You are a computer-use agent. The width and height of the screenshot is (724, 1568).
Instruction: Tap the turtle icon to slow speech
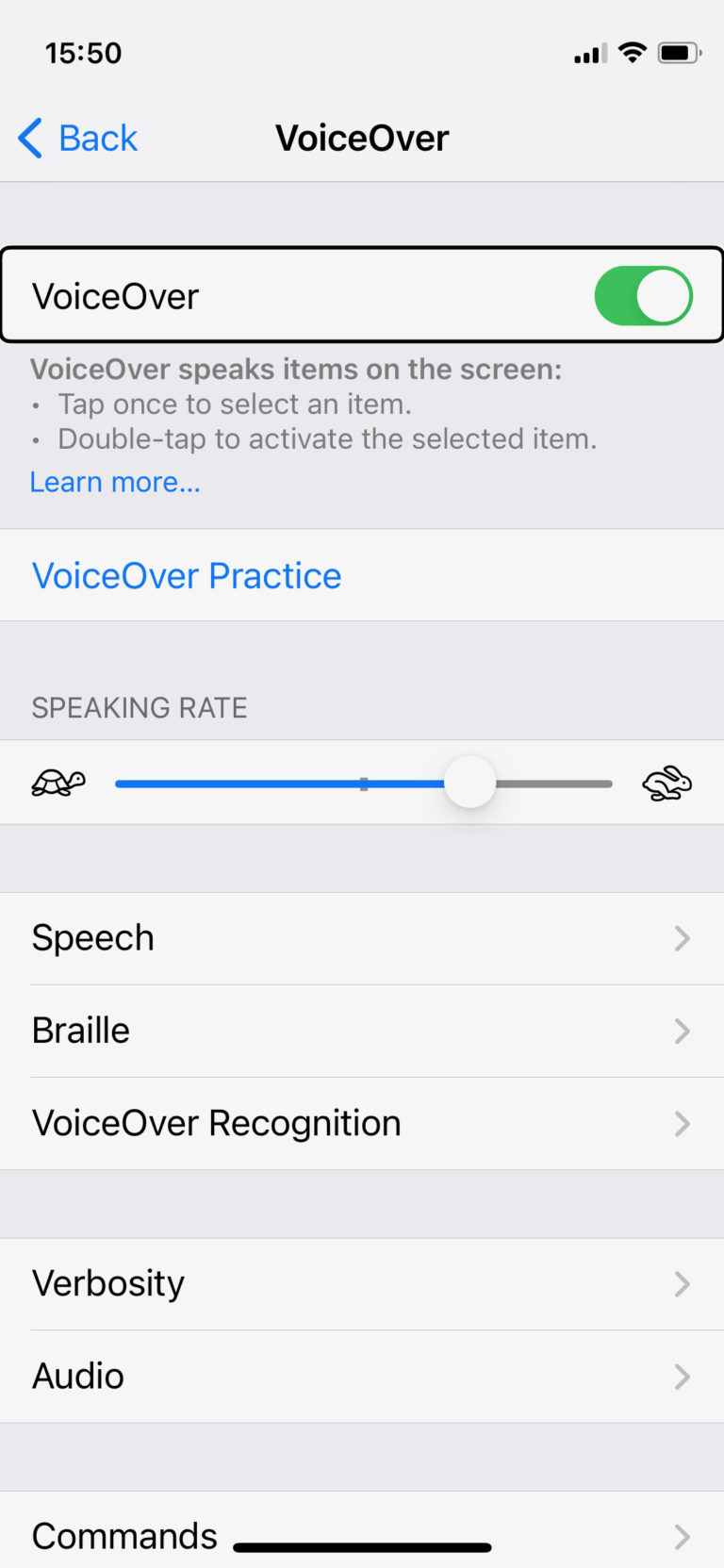[58, 782]
